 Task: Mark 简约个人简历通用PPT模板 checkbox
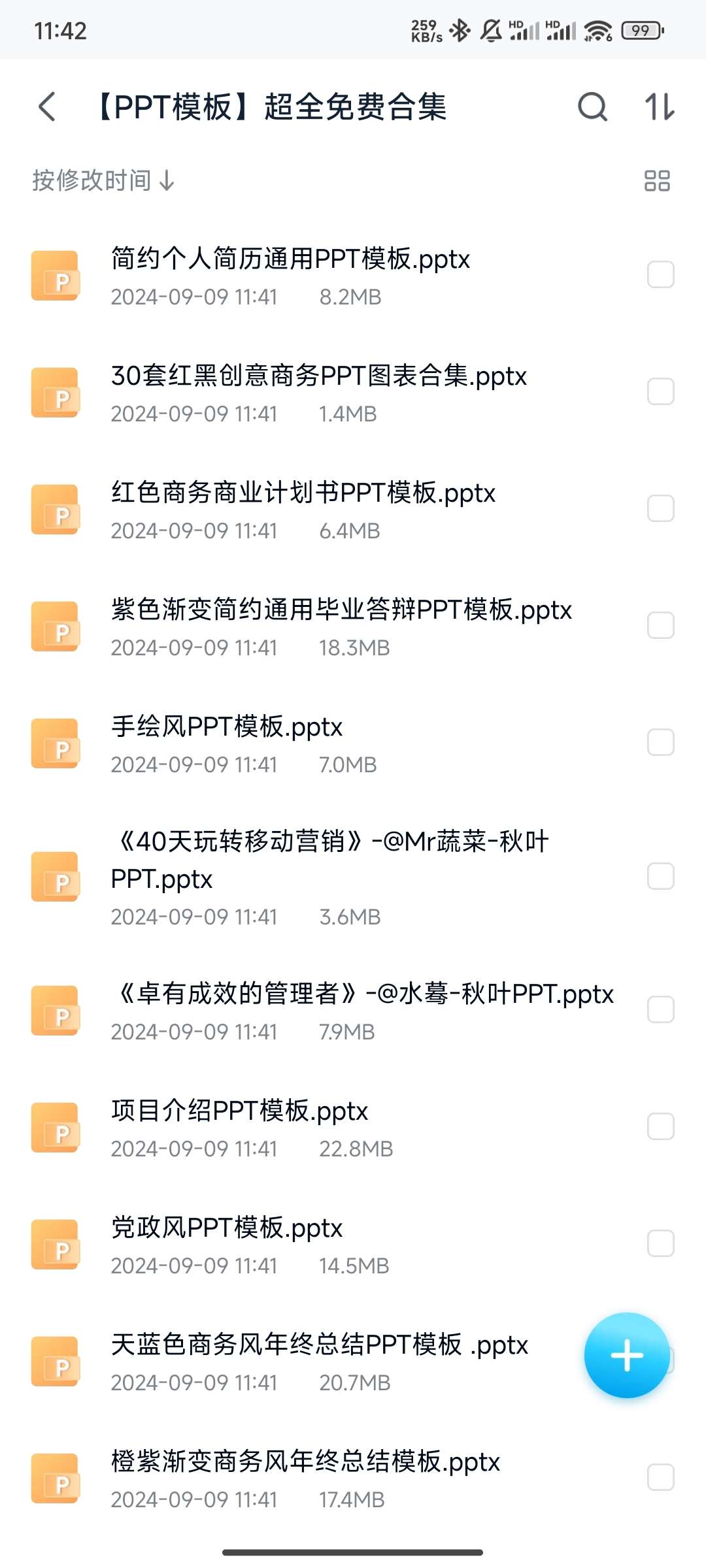pyautogui.click(x=660, y=274)
